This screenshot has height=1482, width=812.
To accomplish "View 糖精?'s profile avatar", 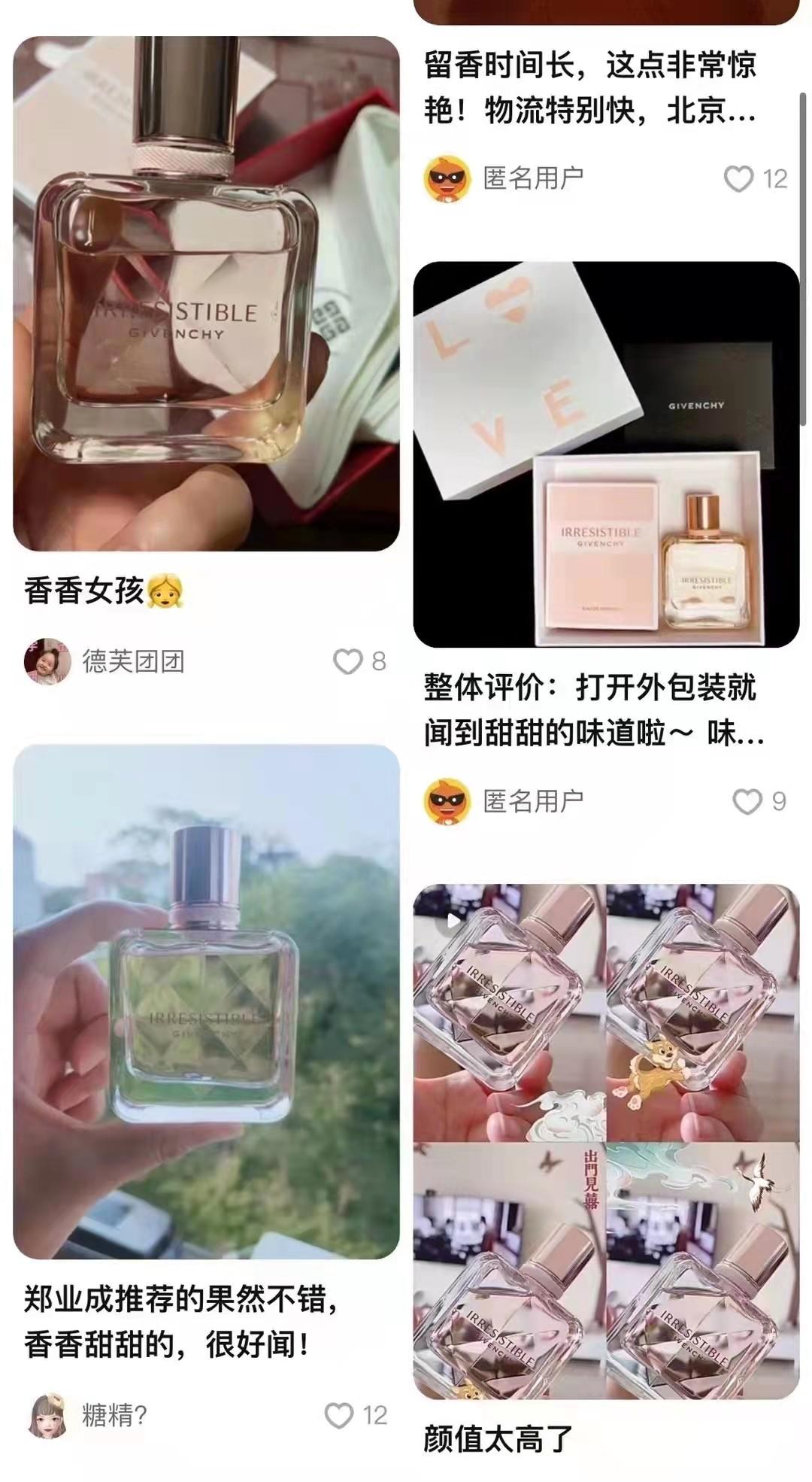I will (47, 1415).
